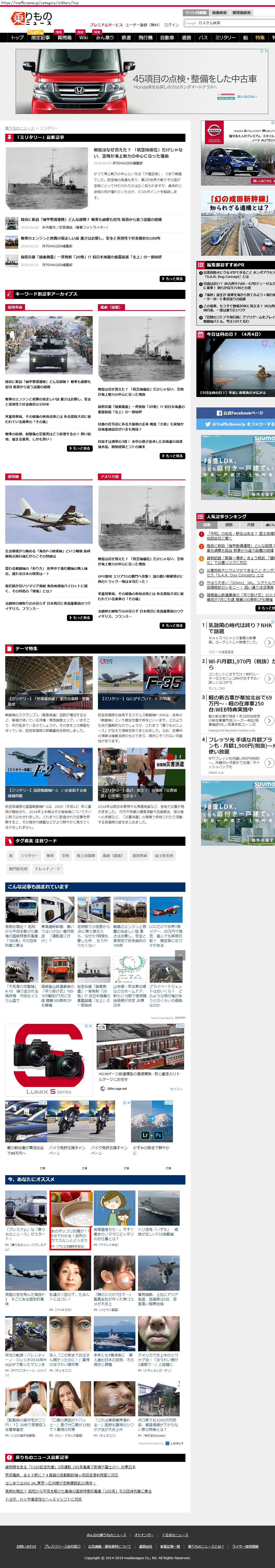Open the ログイン link
This screenshot has height=1568, width=275.
[171, 25]
